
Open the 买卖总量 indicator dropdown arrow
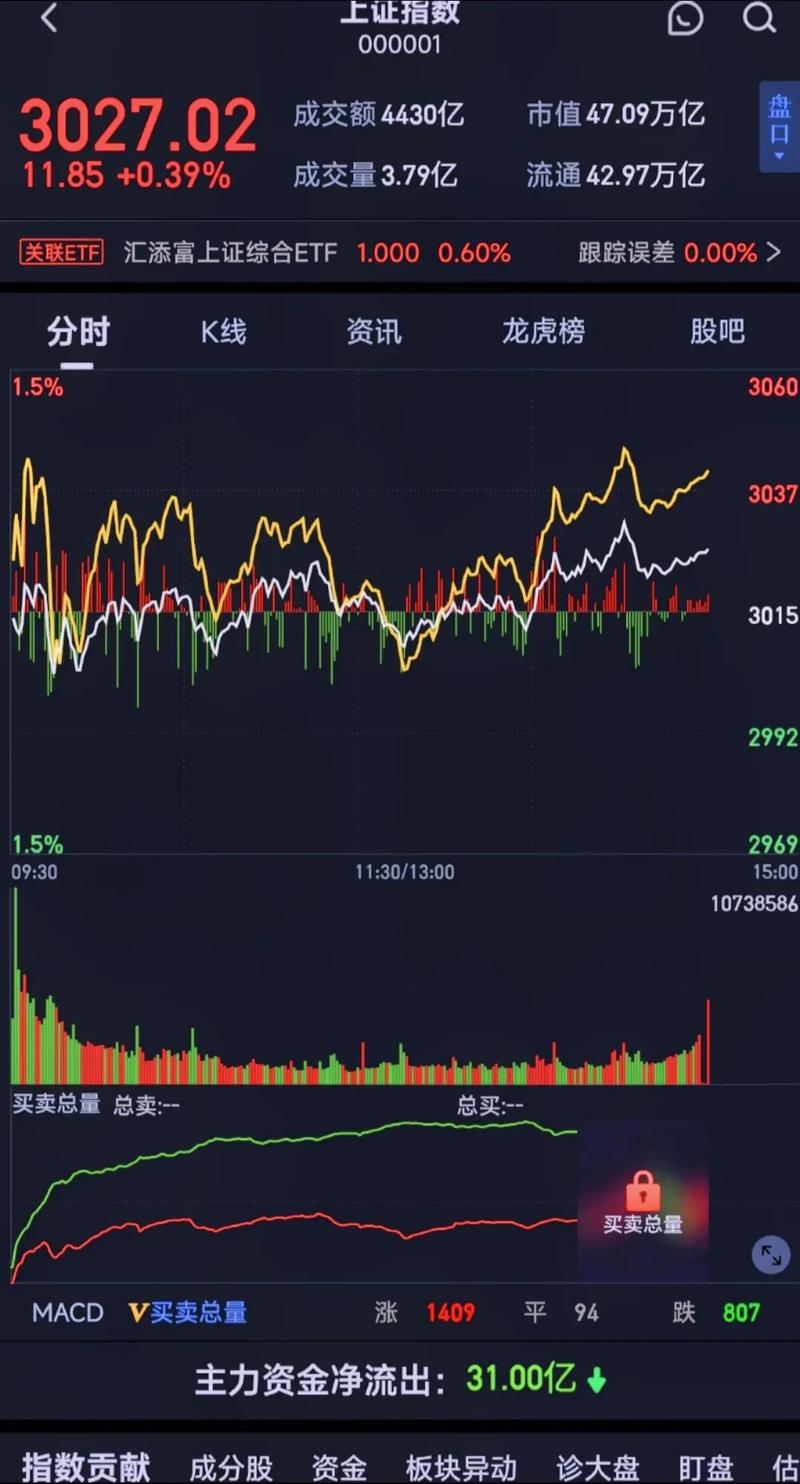click(x=140, y=1312)
